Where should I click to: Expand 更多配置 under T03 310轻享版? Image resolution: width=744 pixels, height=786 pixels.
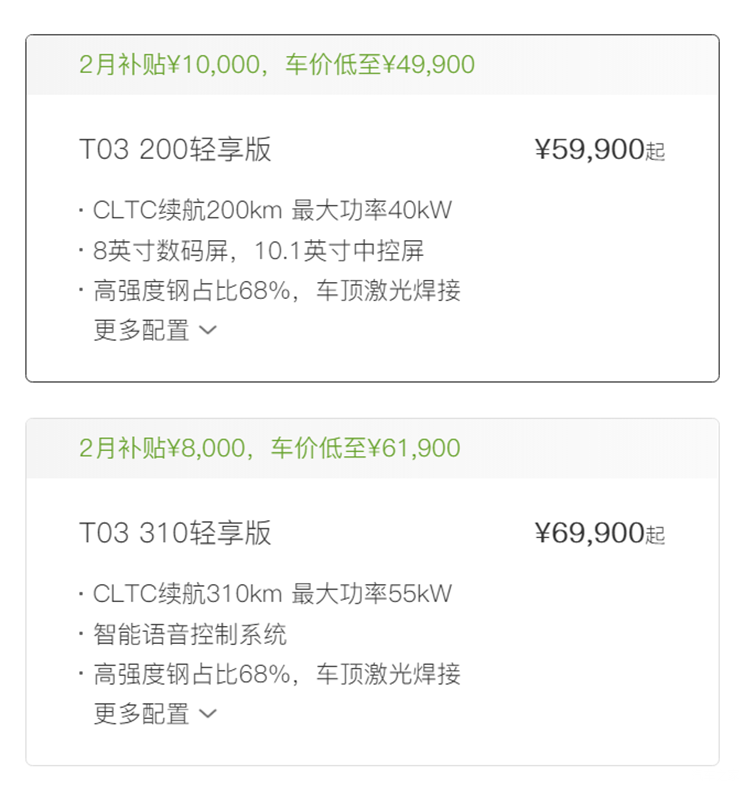pos(154,714)
